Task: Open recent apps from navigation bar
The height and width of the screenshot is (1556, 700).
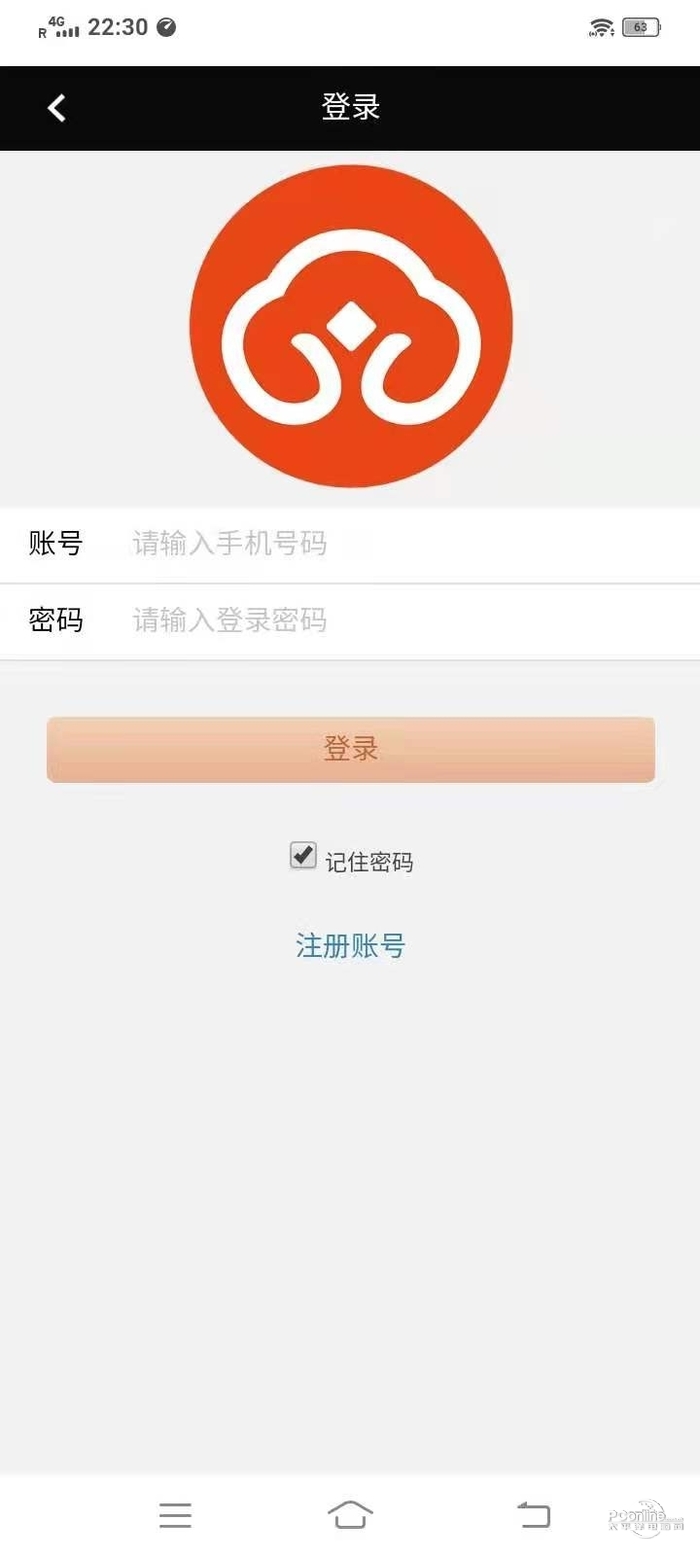Action: pos(175,1516)
